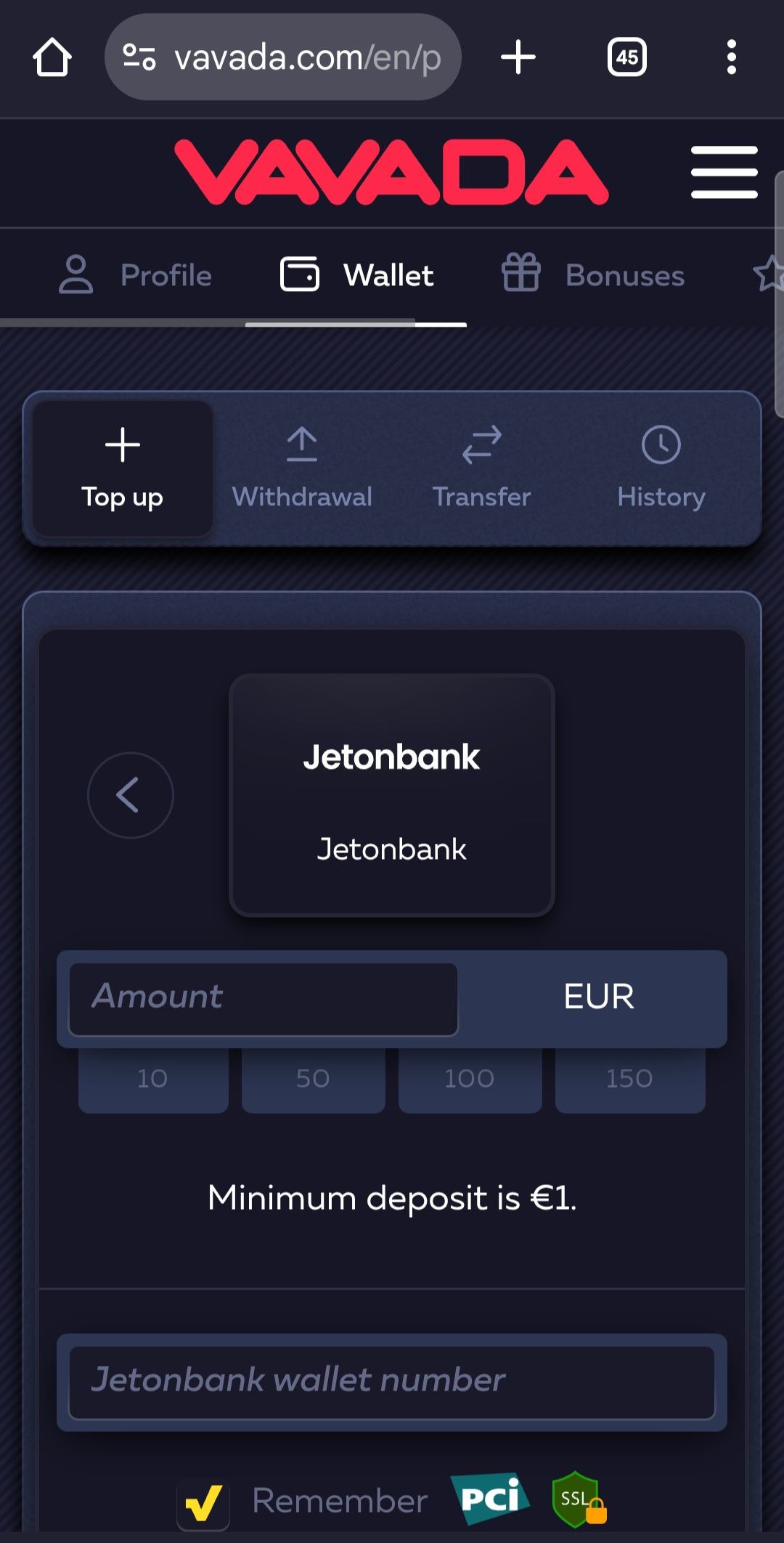Image resolution: width=784 pixels, height=1543 pixels.
Task: Open the browser overflow menu
Action: pos(731,57)
